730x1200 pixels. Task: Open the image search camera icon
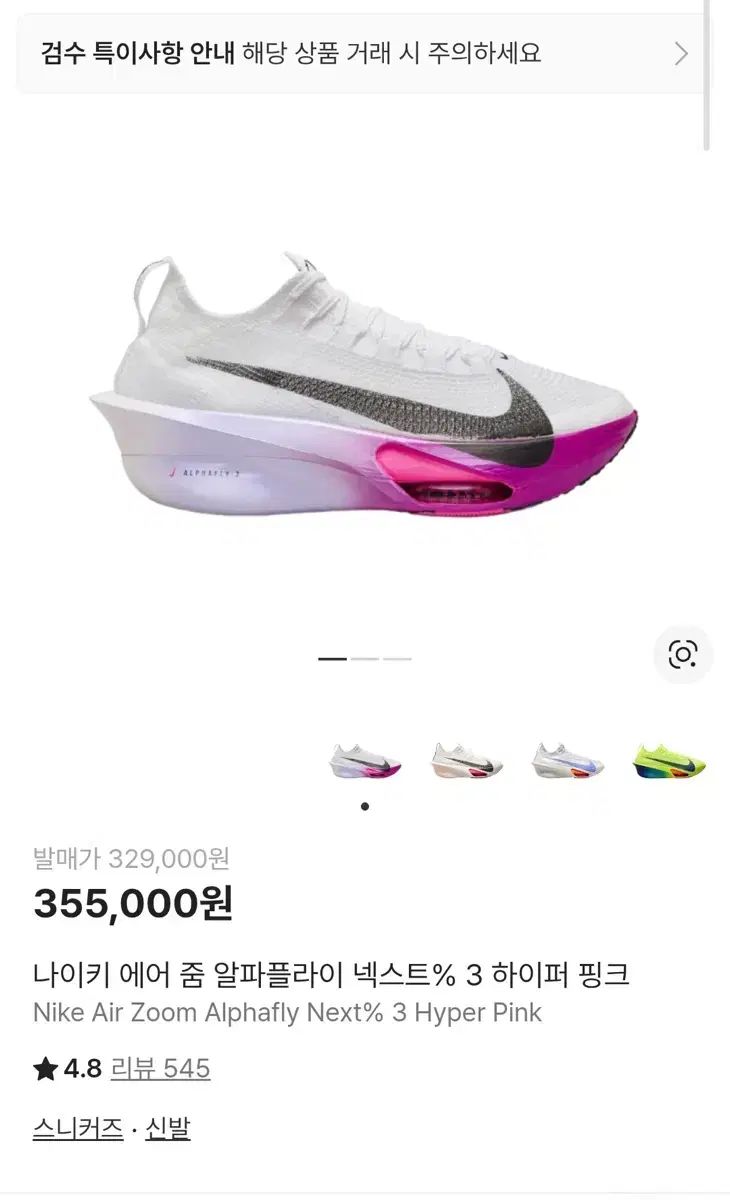pos(682,655)
